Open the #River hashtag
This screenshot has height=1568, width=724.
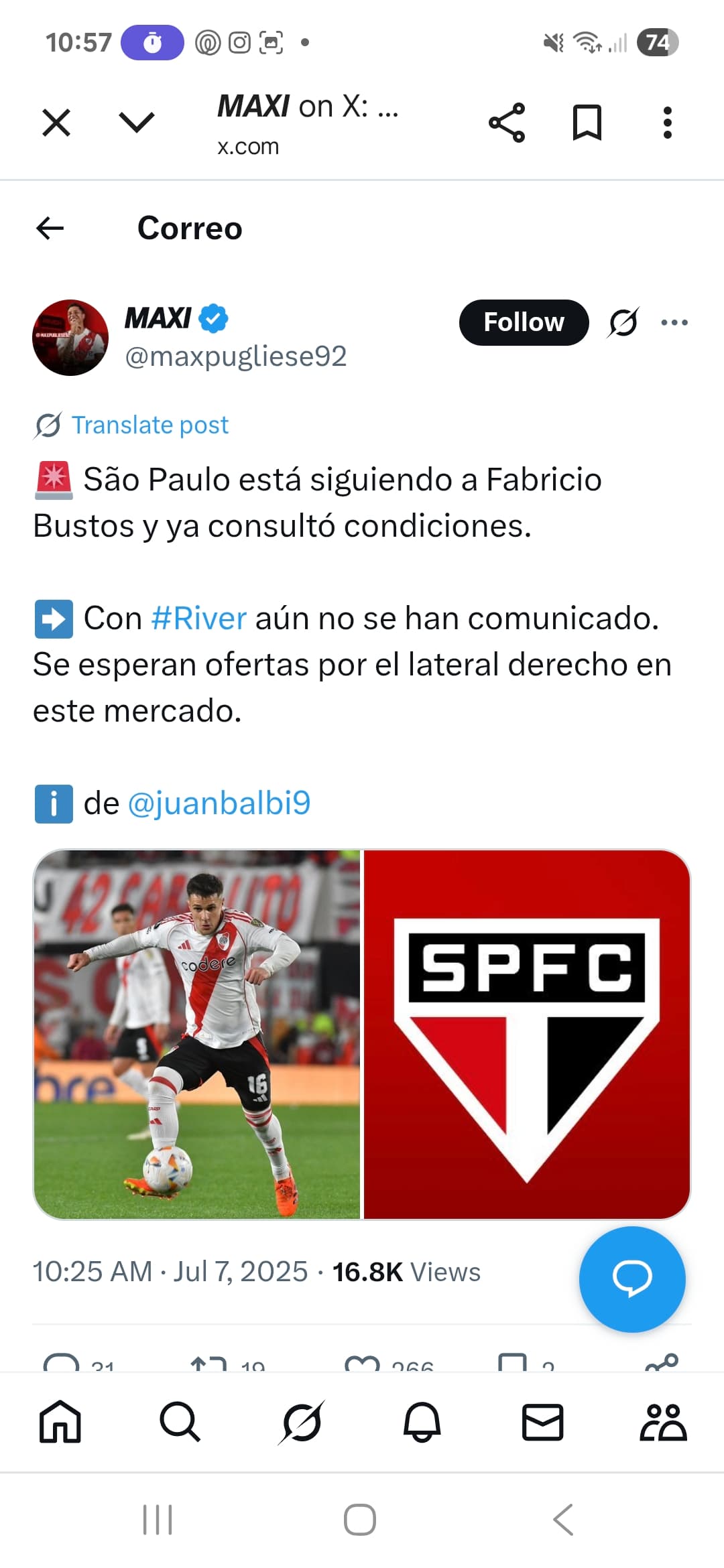click(199, 618)
